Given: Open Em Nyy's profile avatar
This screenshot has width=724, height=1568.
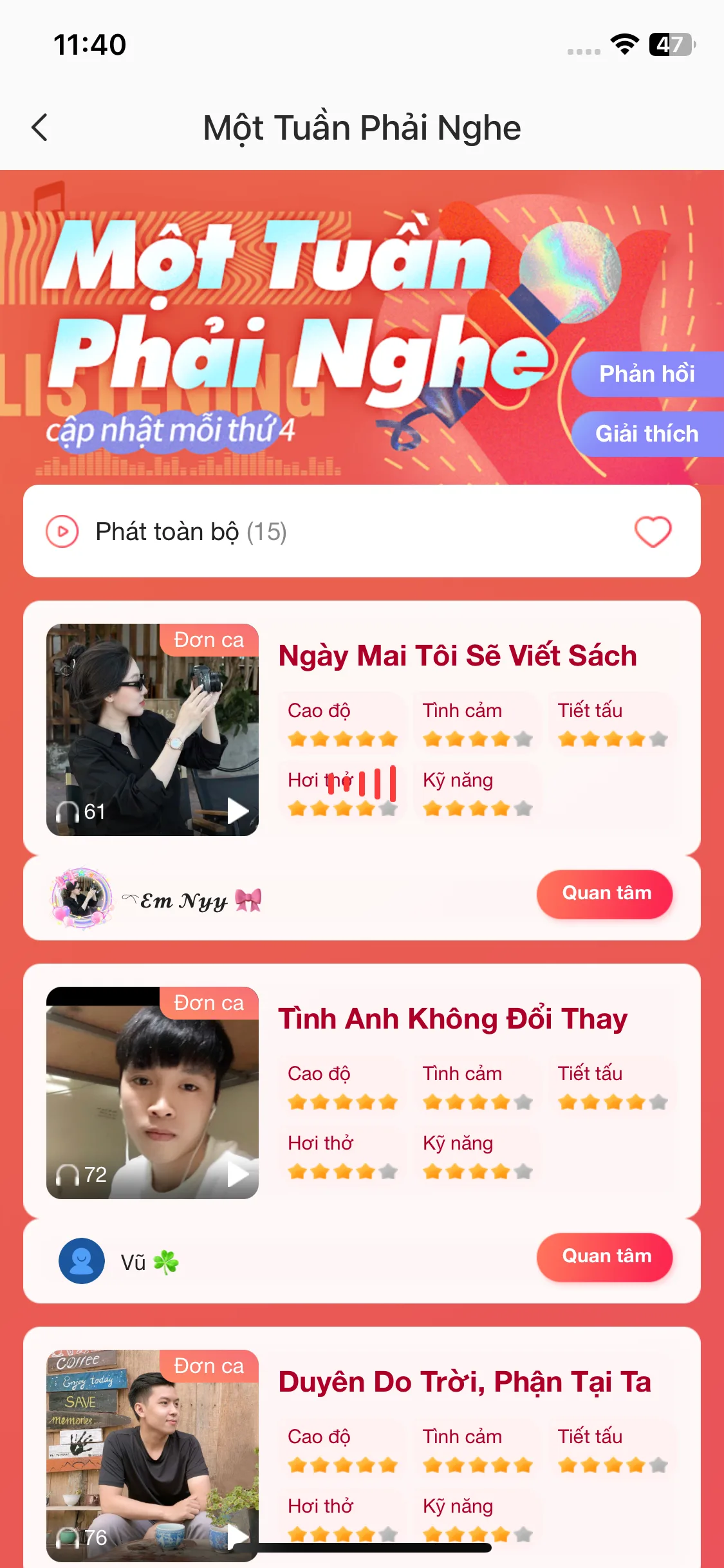Looking at the screenshot, I should 82,898.
